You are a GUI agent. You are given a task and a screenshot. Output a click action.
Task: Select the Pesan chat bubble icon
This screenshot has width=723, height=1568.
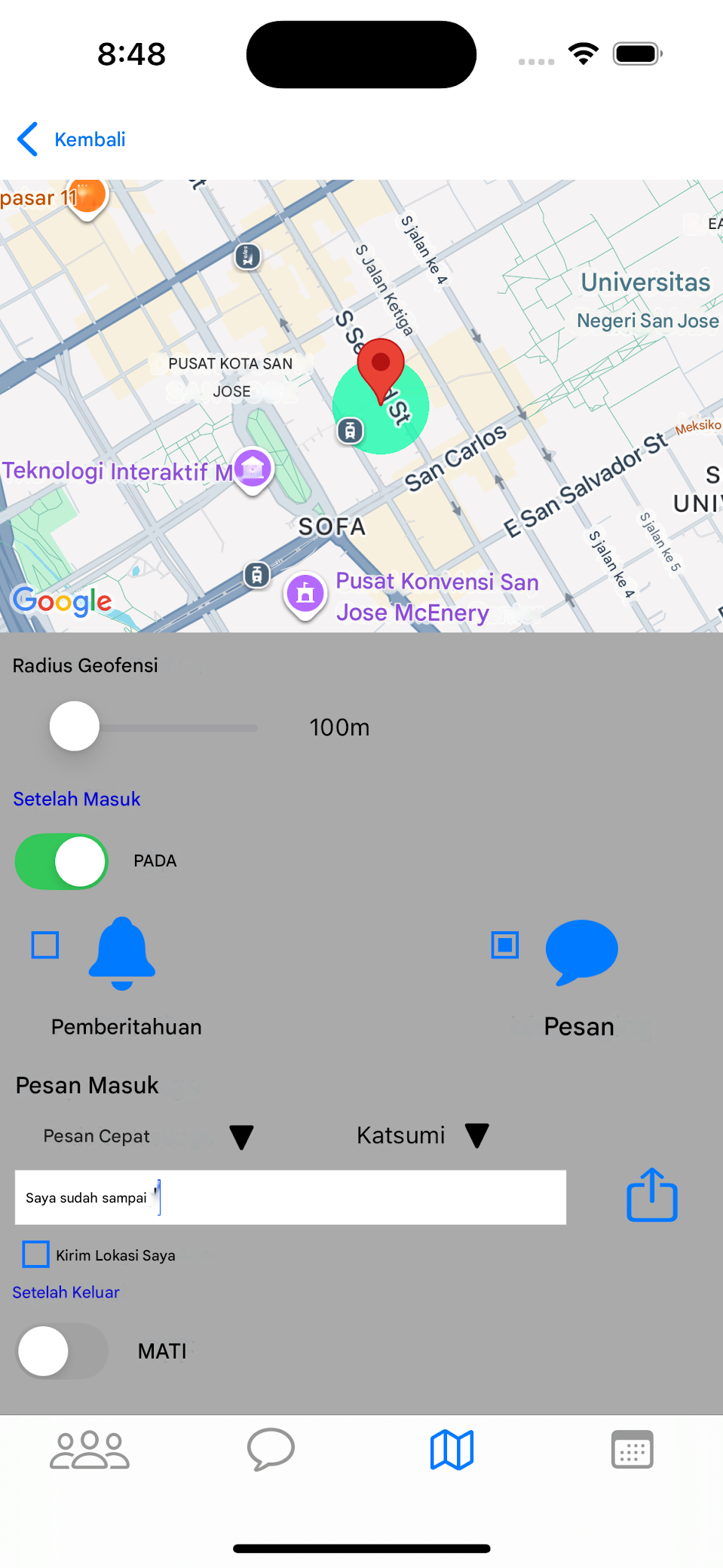pos(581,952)
